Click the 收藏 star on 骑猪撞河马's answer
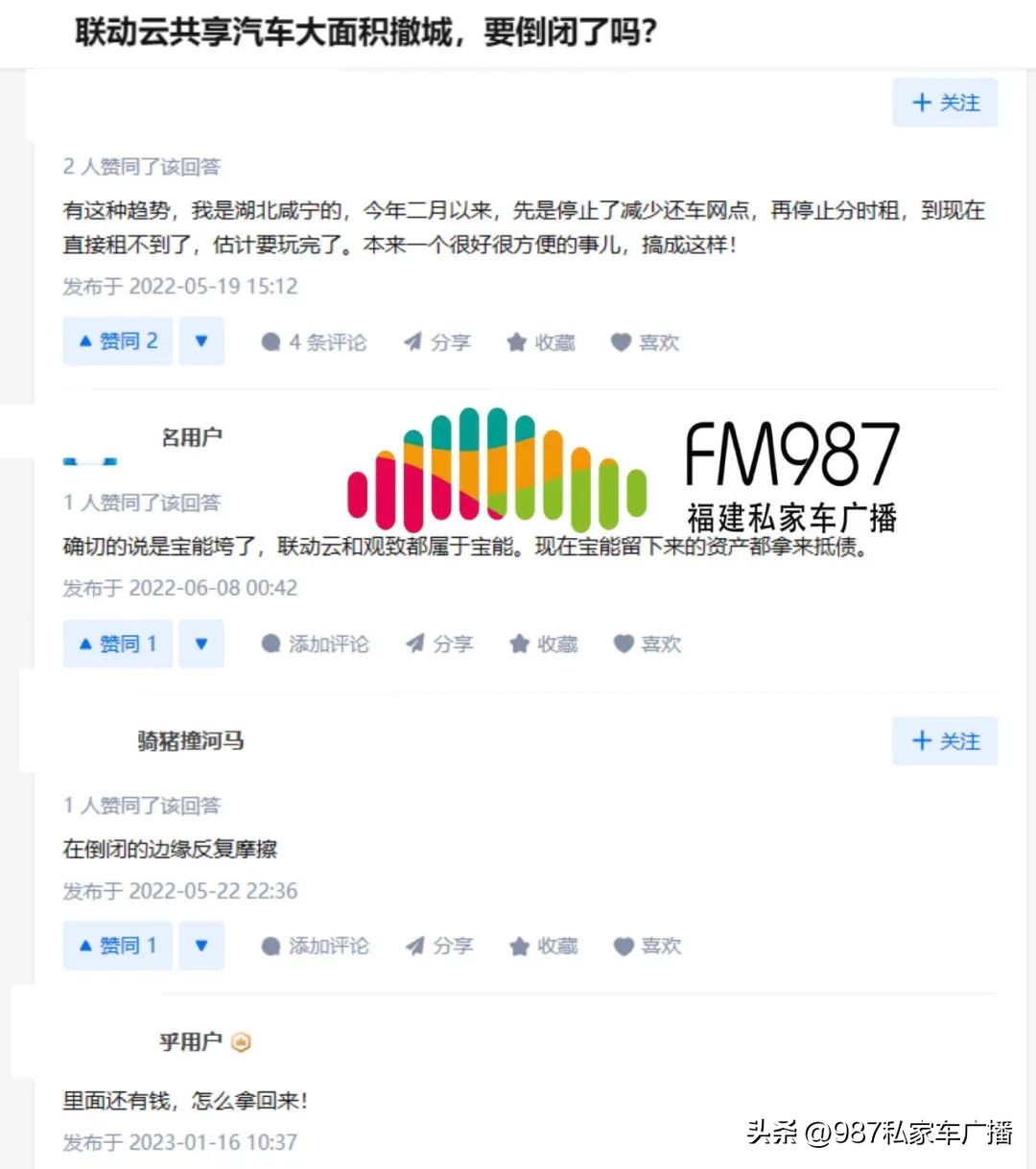Viewport: 1036px width, 1169px height. pos(542,946)
